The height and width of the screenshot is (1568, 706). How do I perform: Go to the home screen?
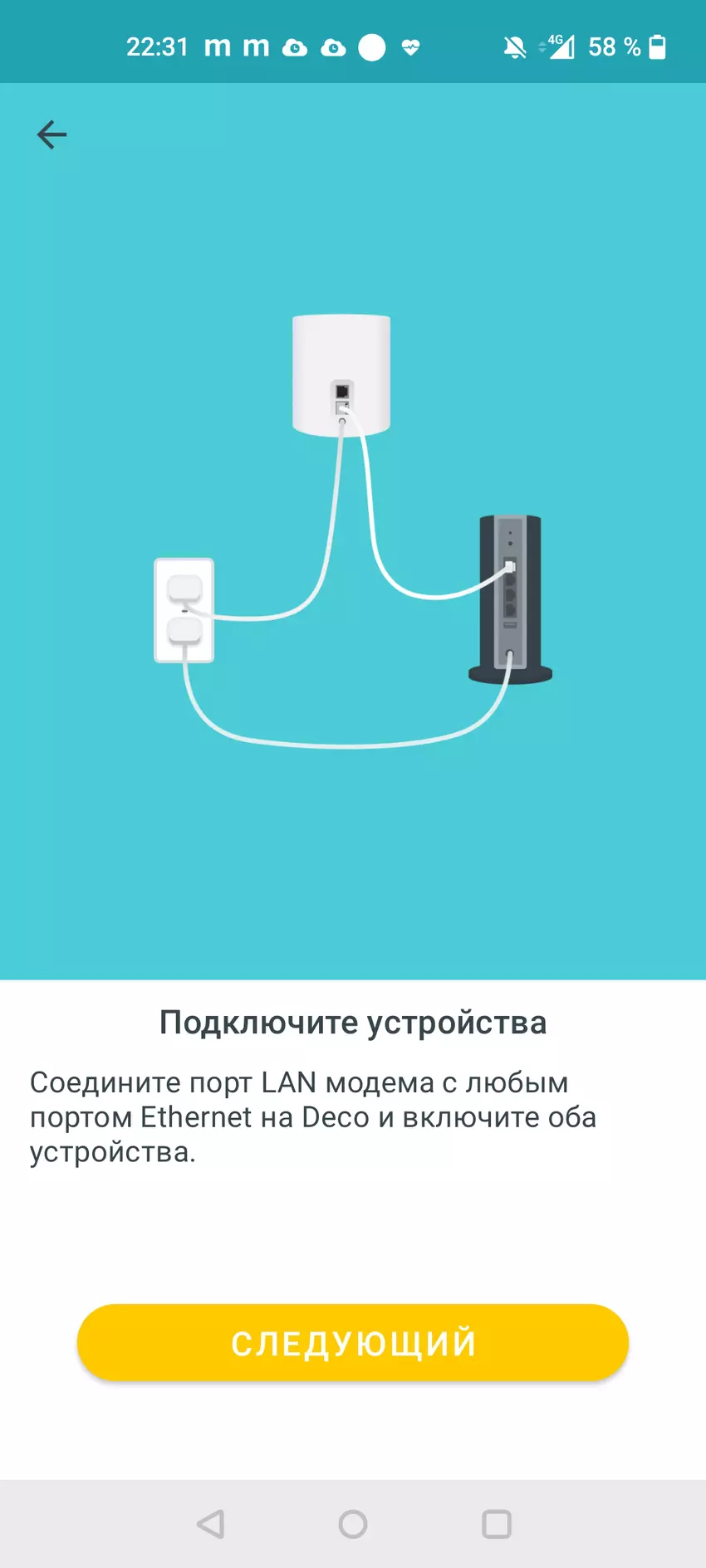[x=353, y=1524]
